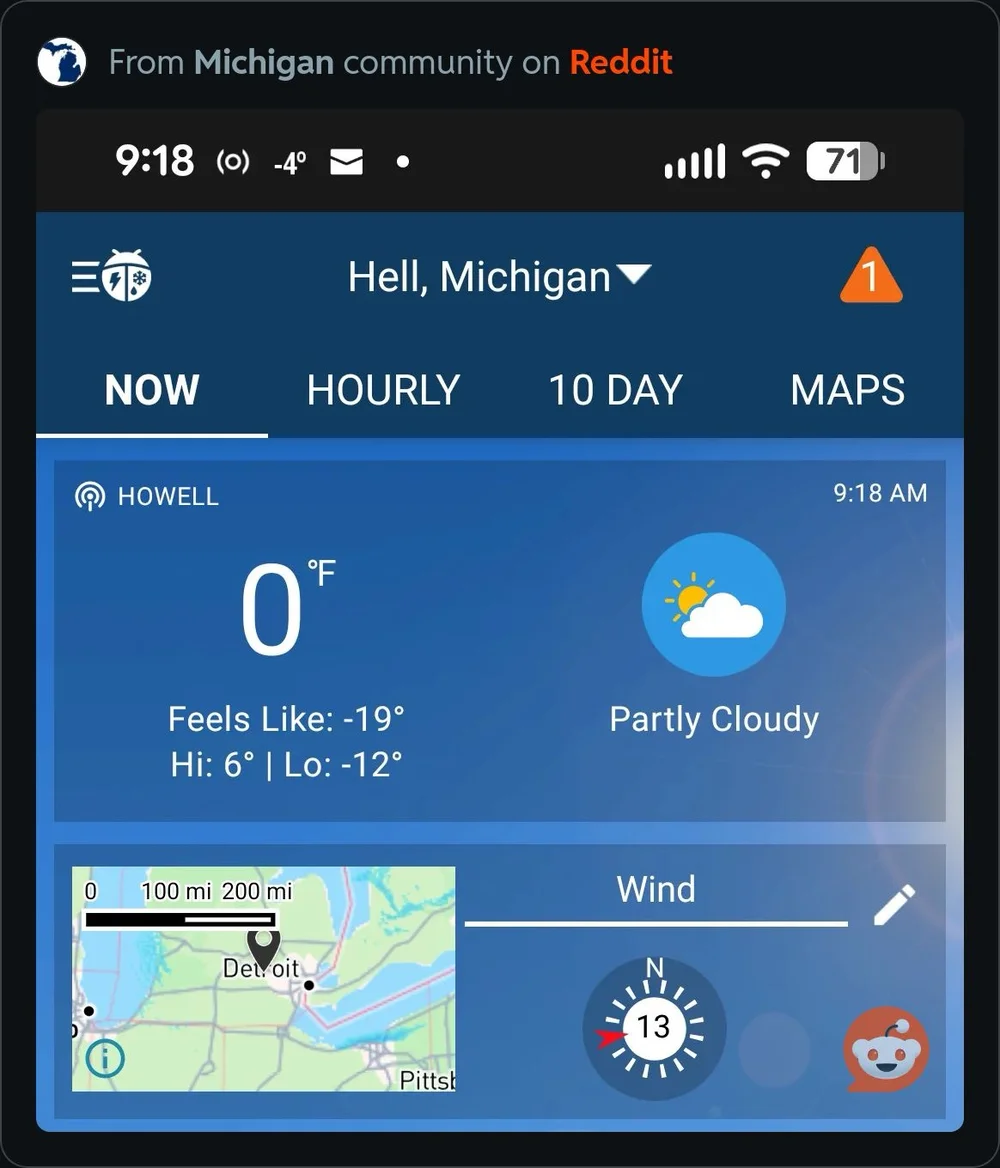
Task: Switch to the NOW tab
Action: pyautogui.click(x=151, y=390)
